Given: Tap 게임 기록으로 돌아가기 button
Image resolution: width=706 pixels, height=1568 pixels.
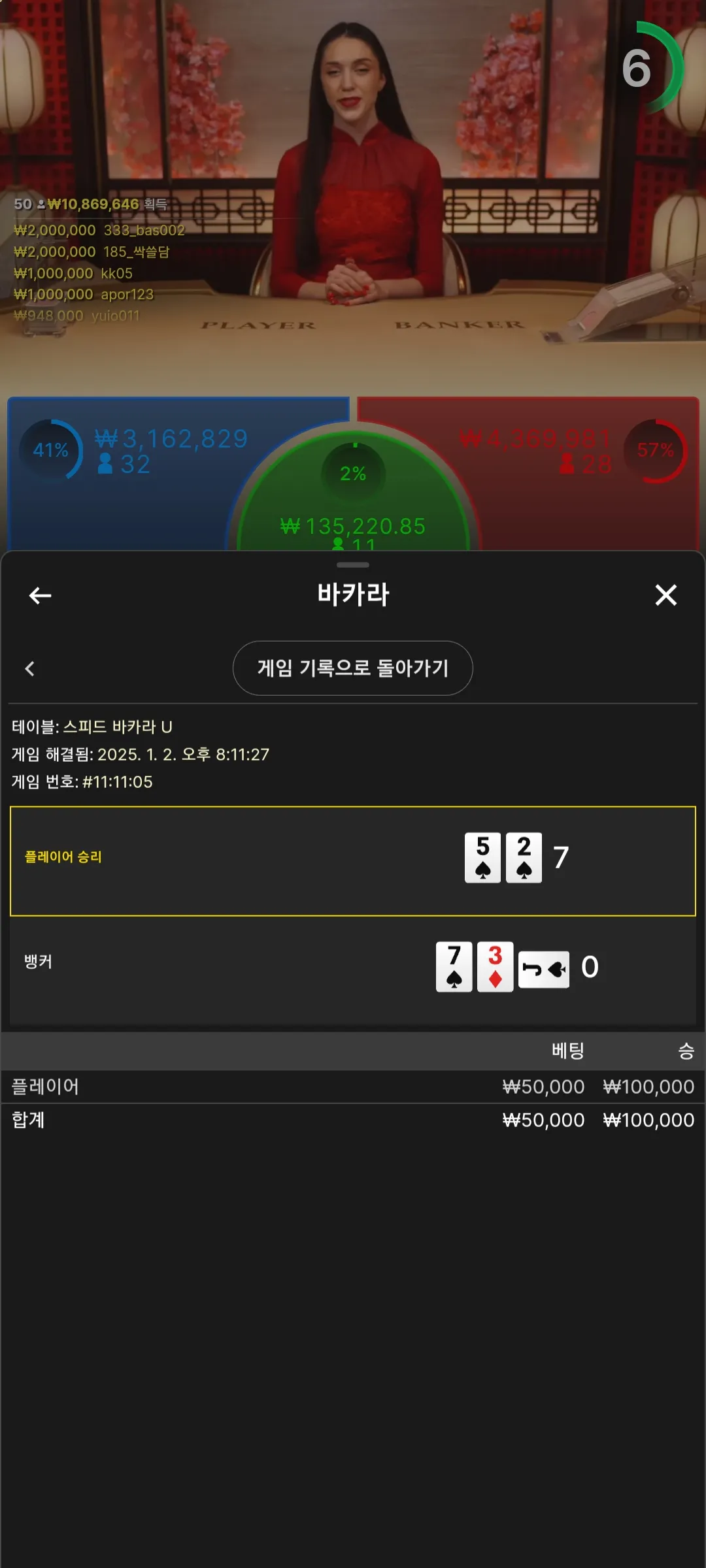Looking at the screenshot, I should point(353,668).
